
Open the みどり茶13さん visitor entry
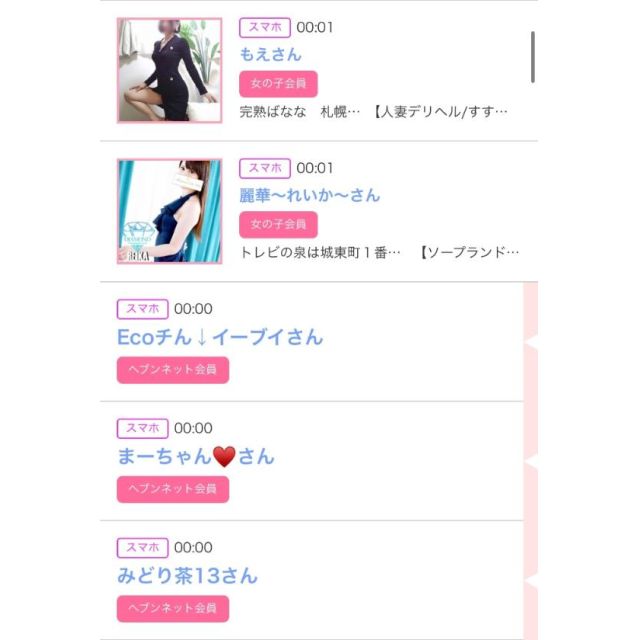[187, 576]
